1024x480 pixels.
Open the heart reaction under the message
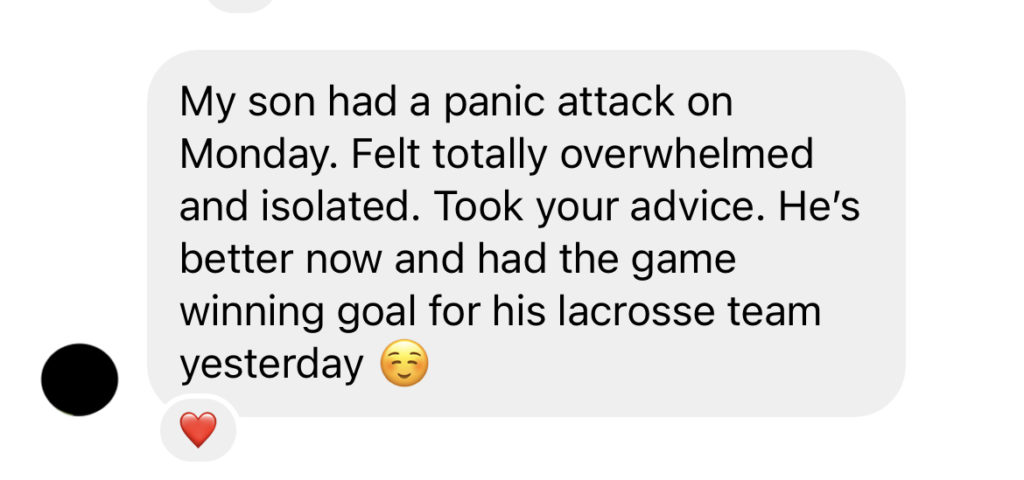[197, 431]
